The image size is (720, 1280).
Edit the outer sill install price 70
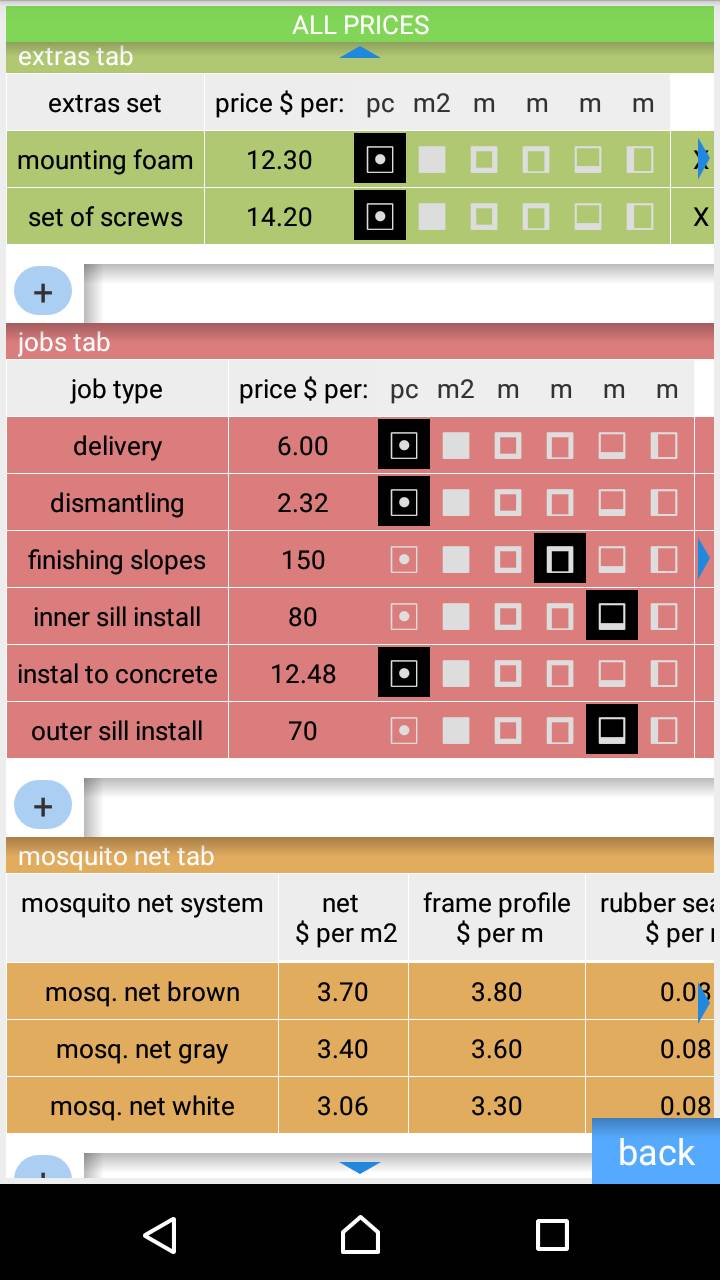click(x=303, y=730)
